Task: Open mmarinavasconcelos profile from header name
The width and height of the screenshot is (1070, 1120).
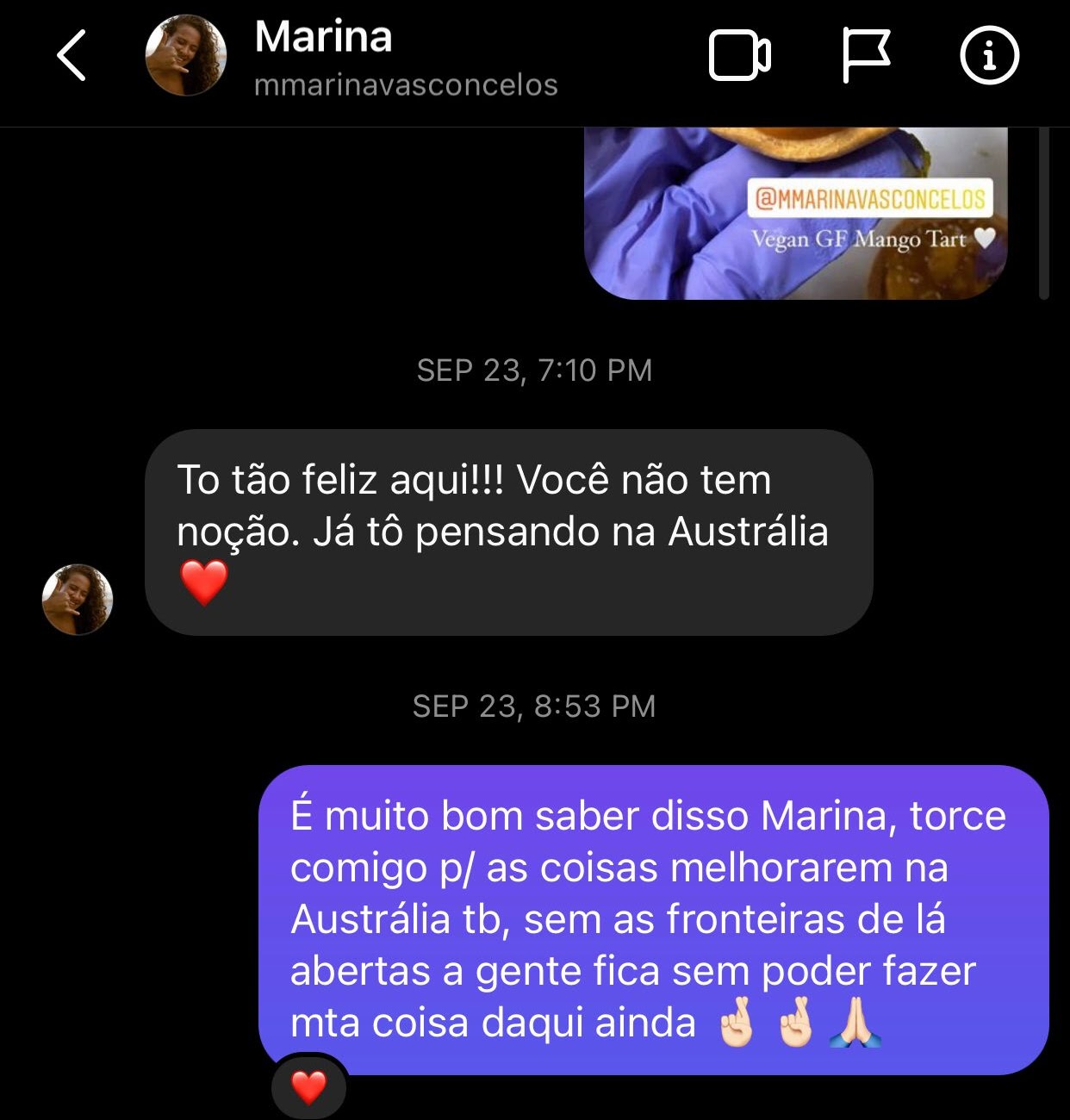Action: click(x=406, y=84)
